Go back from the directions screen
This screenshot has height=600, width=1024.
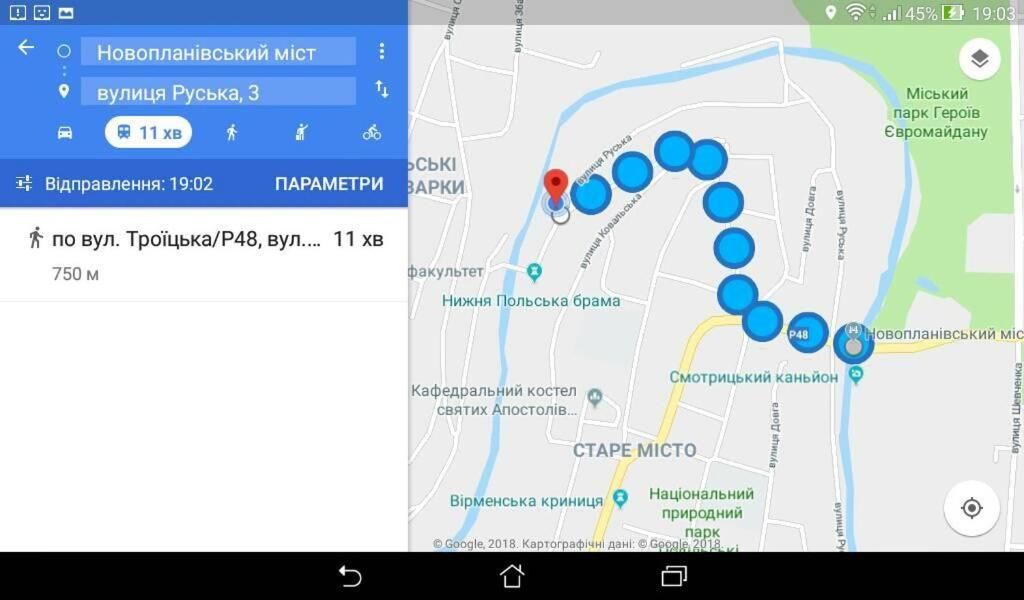(26, 48)
